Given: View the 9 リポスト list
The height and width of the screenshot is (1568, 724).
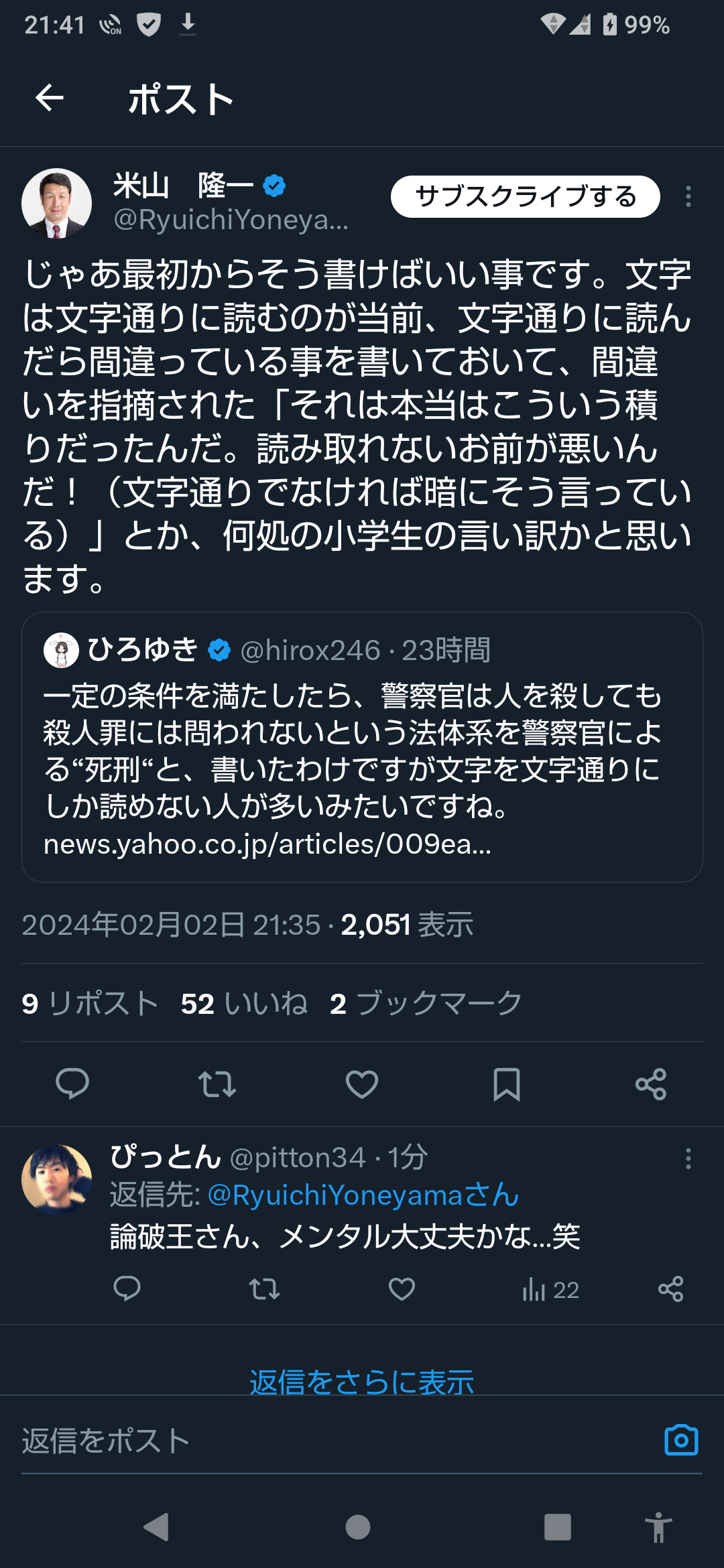Looking at the screenshot, I should coord(90,1003).
